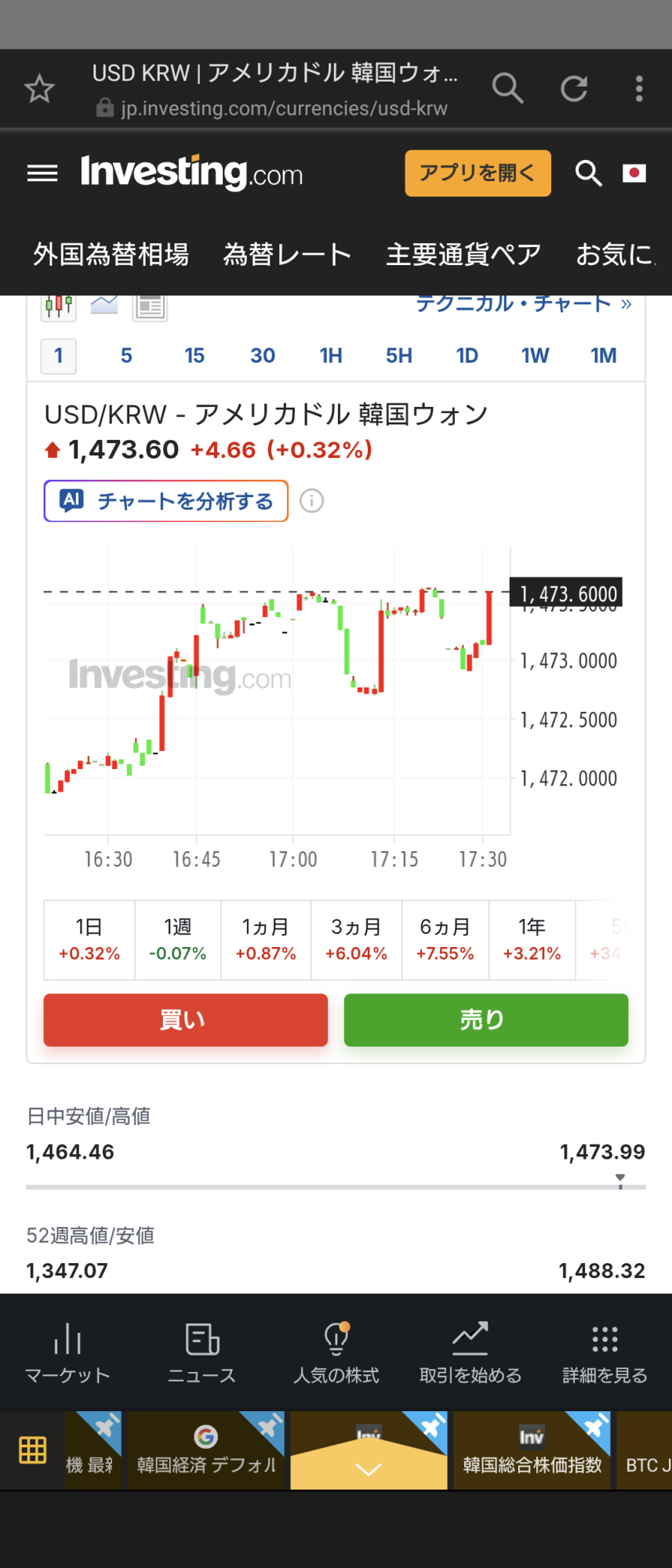Tap the green 売り button

(485, 1020)
